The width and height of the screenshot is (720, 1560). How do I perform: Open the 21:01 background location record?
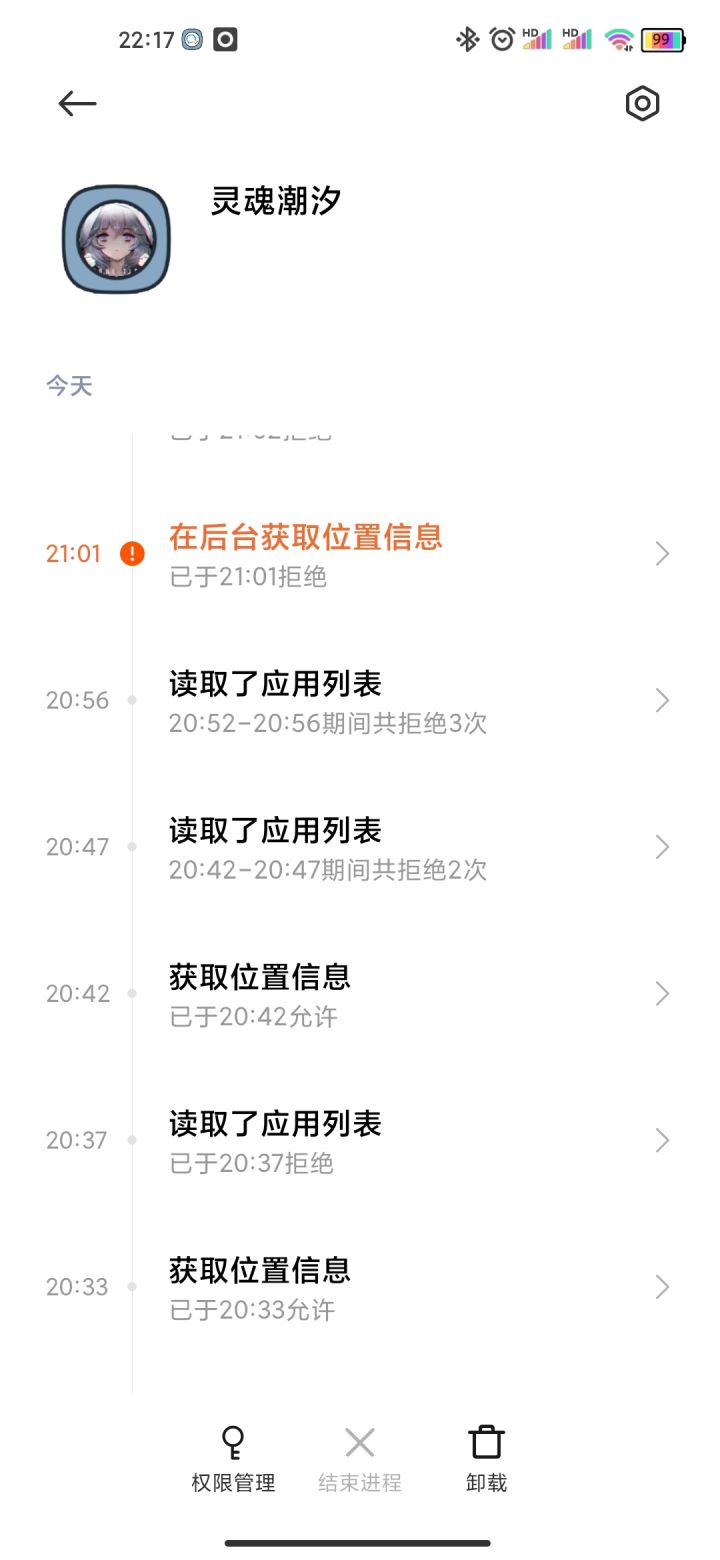(x=360, y=554)
